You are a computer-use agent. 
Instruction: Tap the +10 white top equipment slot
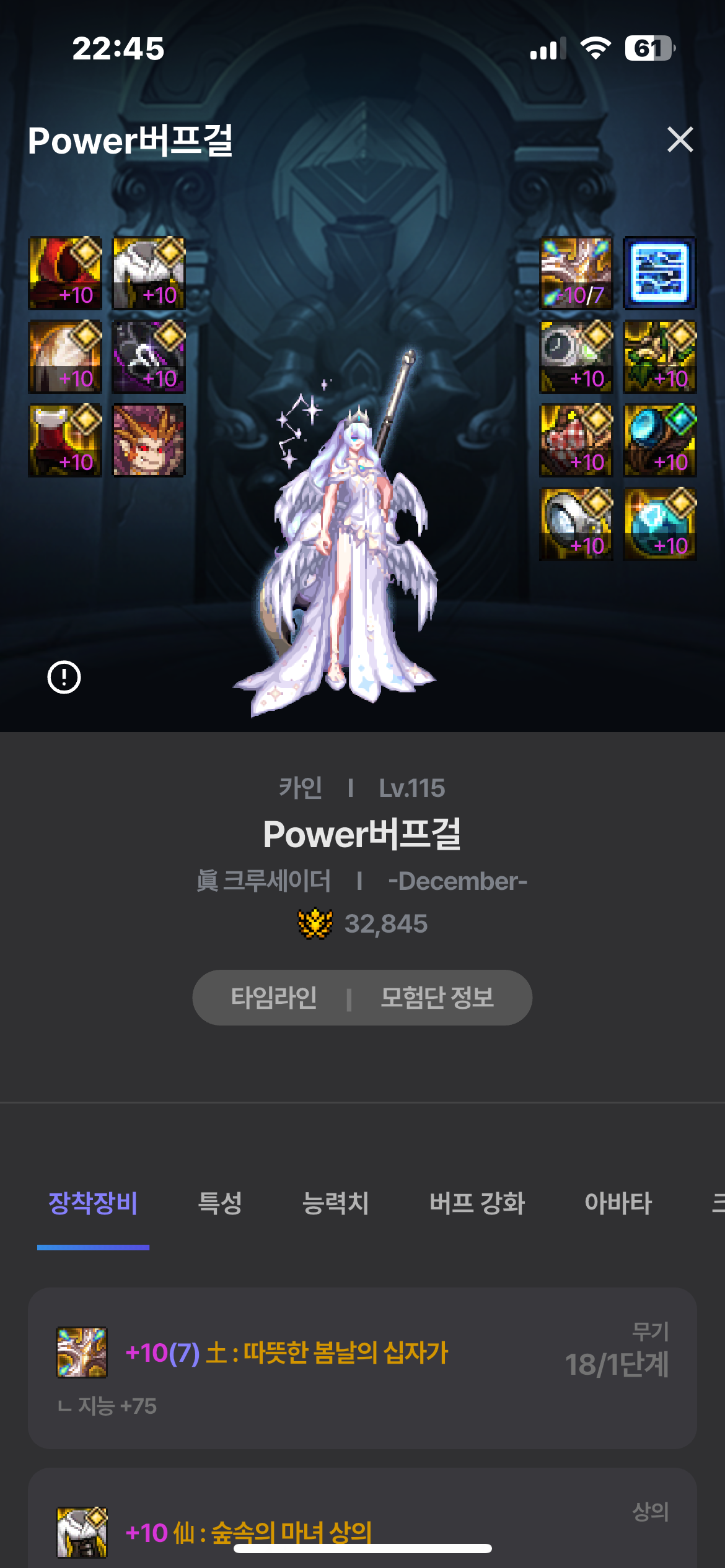coord(148,273)
